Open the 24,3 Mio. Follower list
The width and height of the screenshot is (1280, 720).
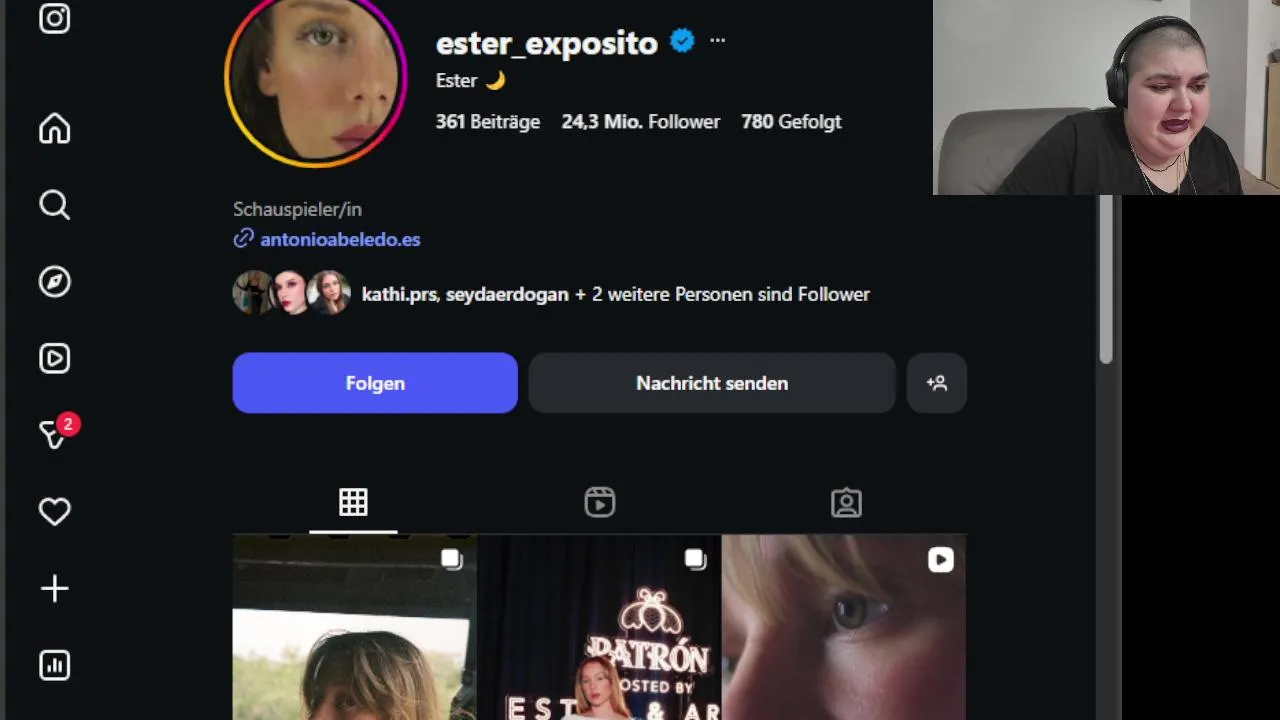(640, 122)
